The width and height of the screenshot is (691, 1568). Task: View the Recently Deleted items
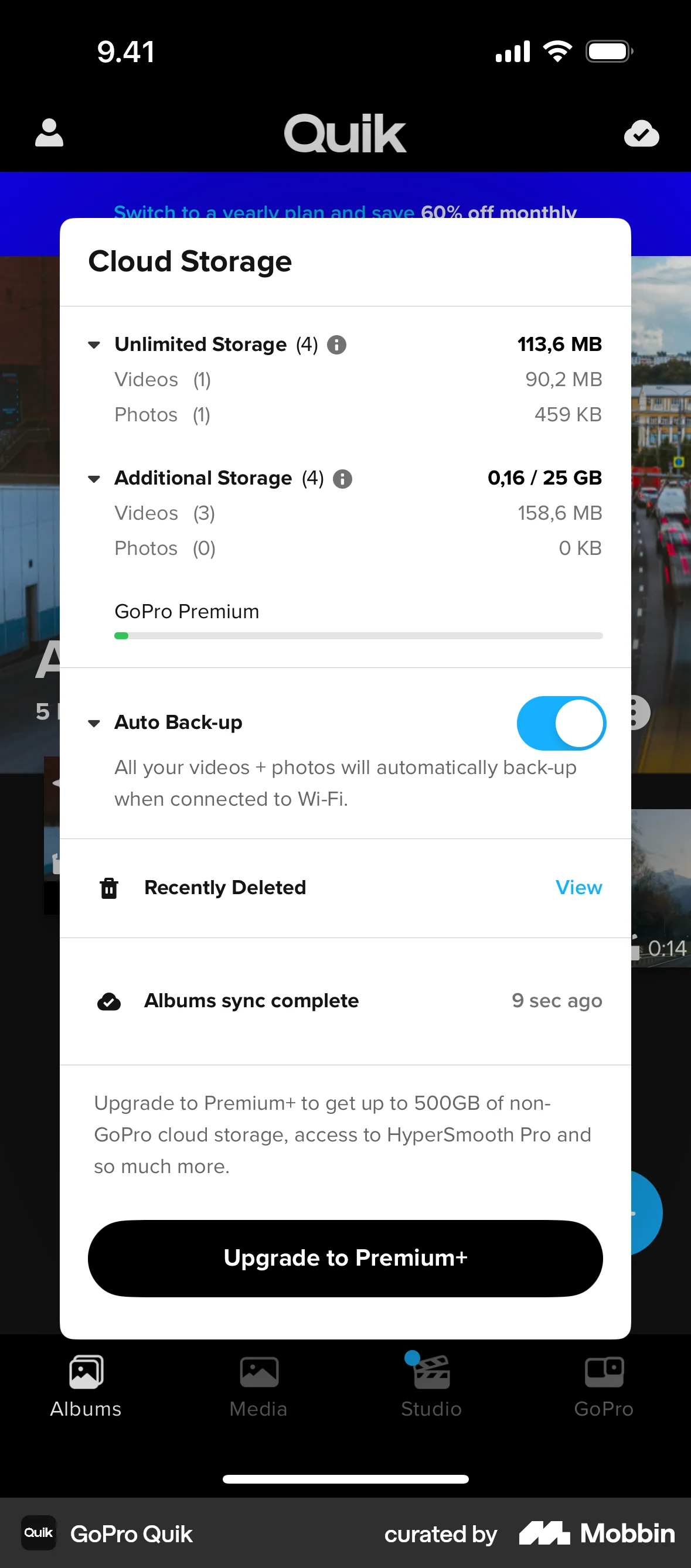pyautogui.click(x=578, y=888)
